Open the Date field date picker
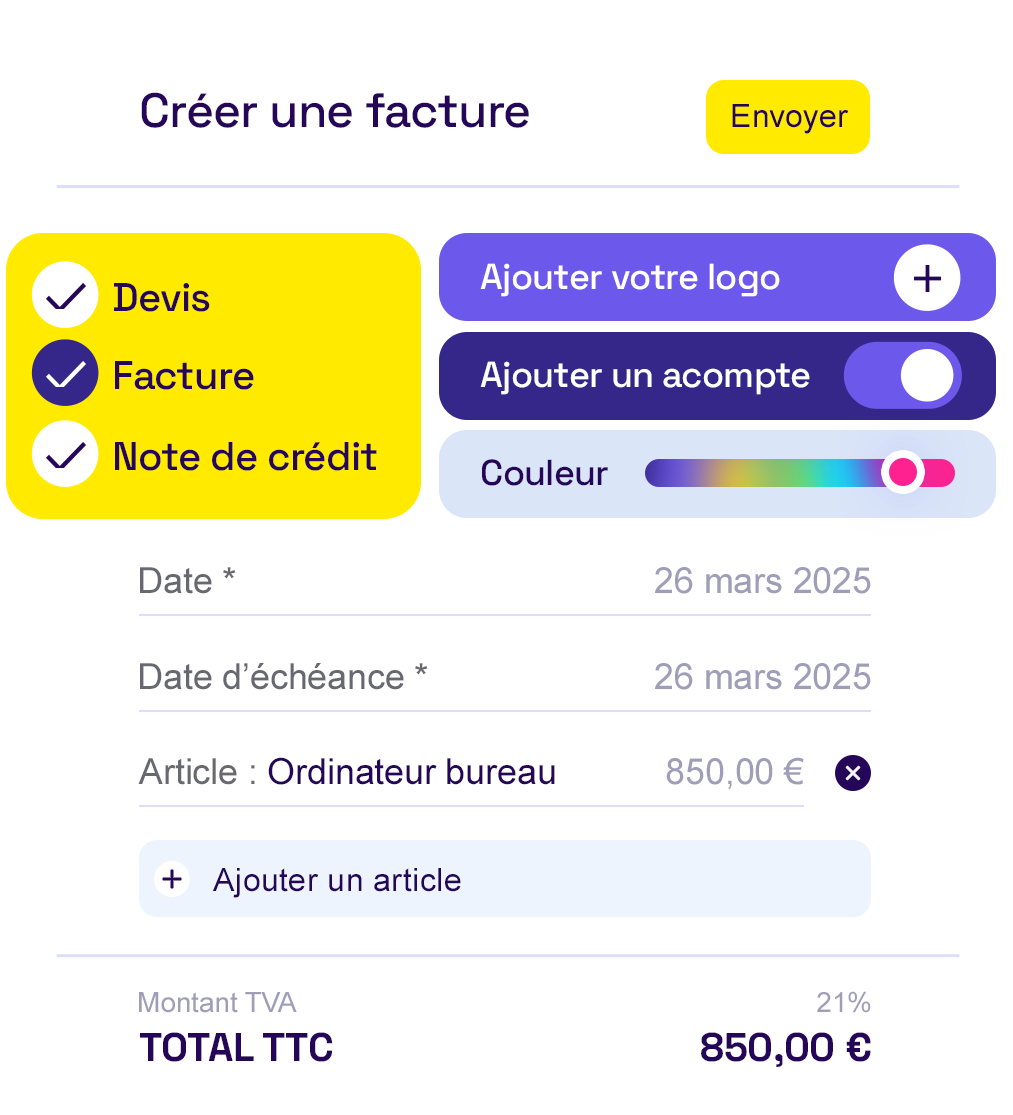 [762, 581]
